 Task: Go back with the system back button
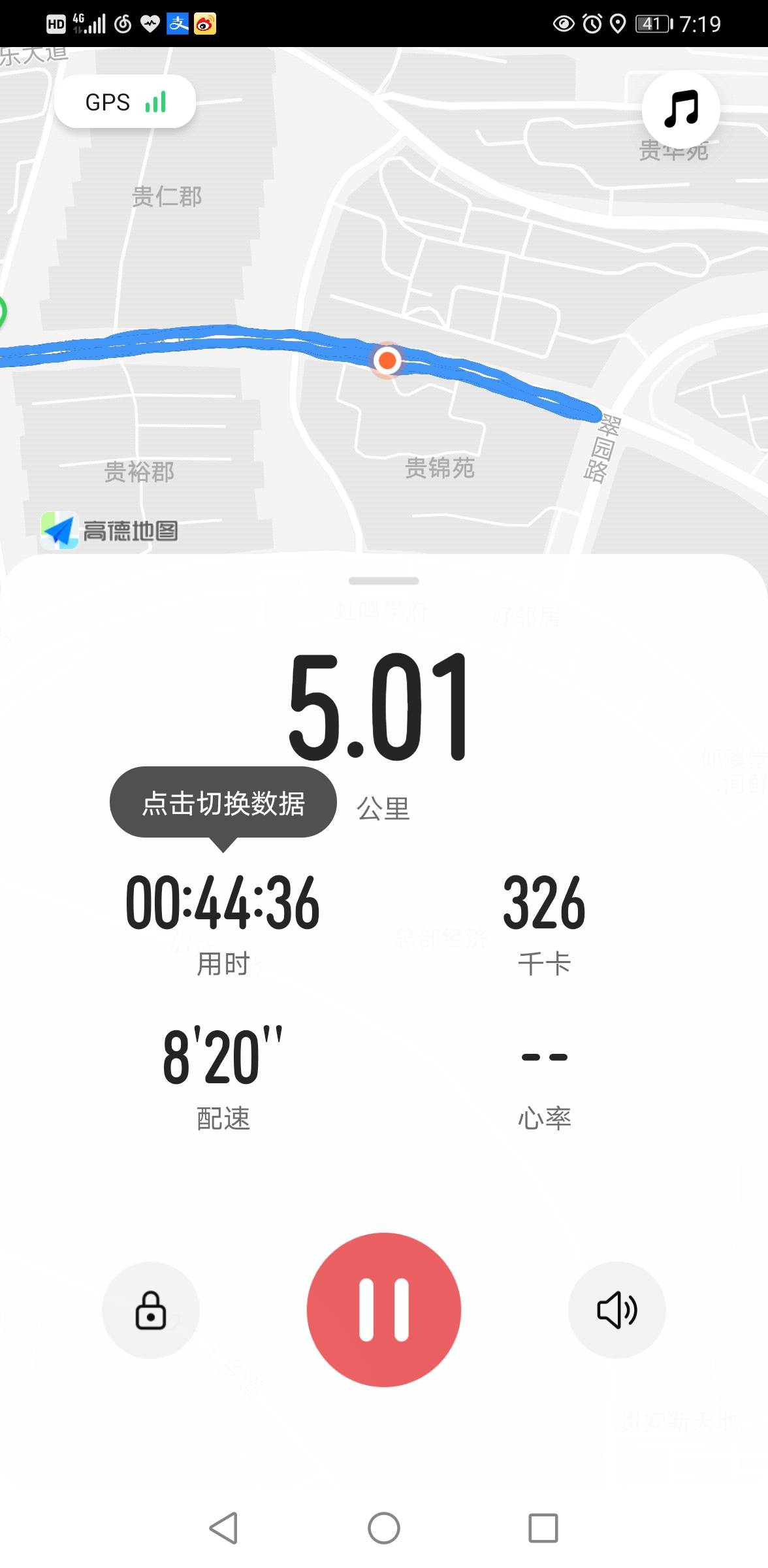pos(223,1528)
